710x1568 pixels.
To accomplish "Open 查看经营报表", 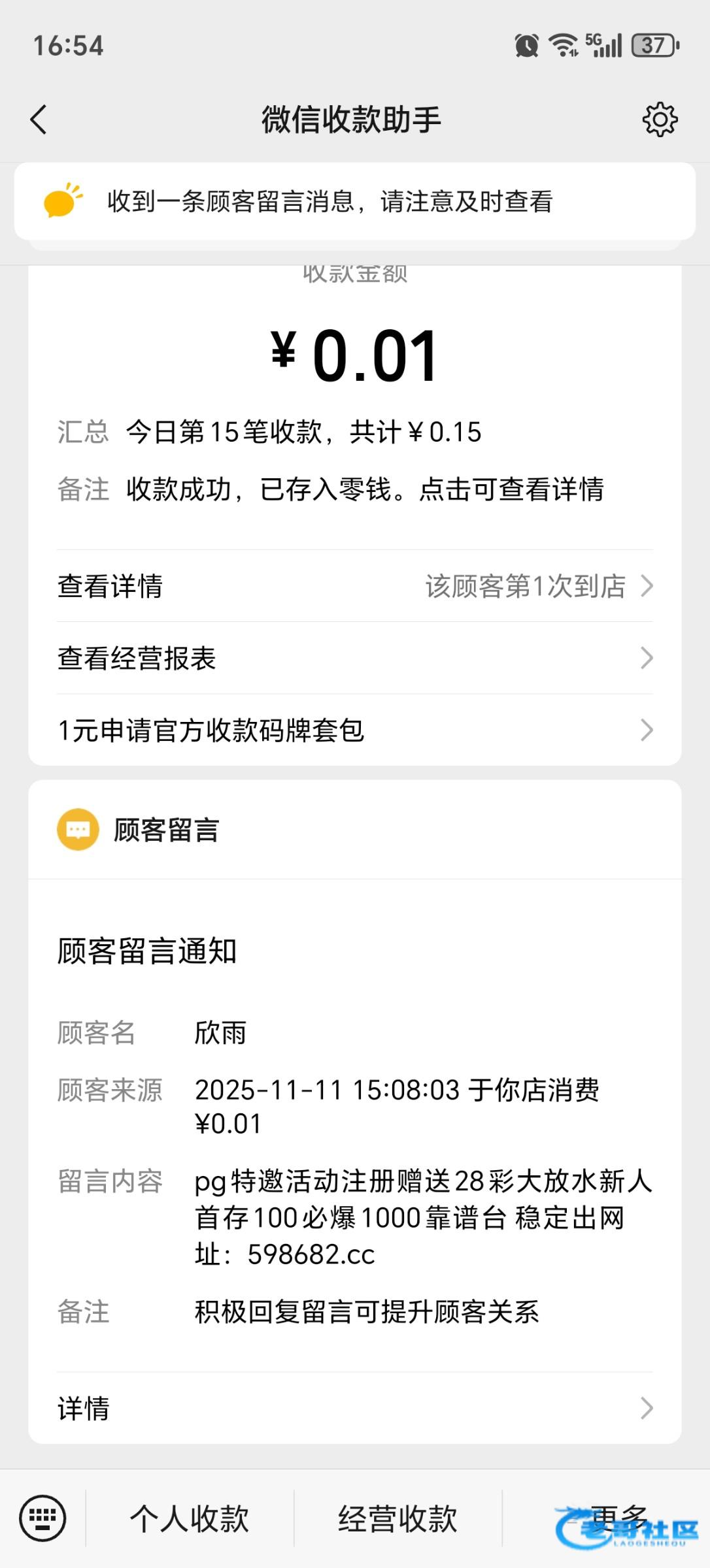I will click(x=354, y=658).
